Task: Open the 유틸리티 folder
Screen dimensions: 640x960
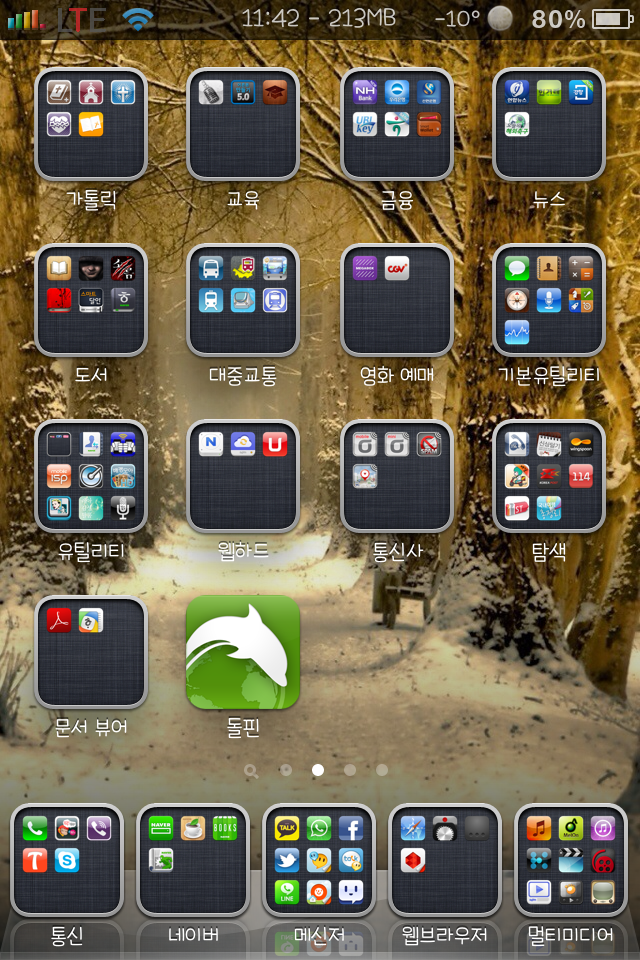Action: [91, 476]
